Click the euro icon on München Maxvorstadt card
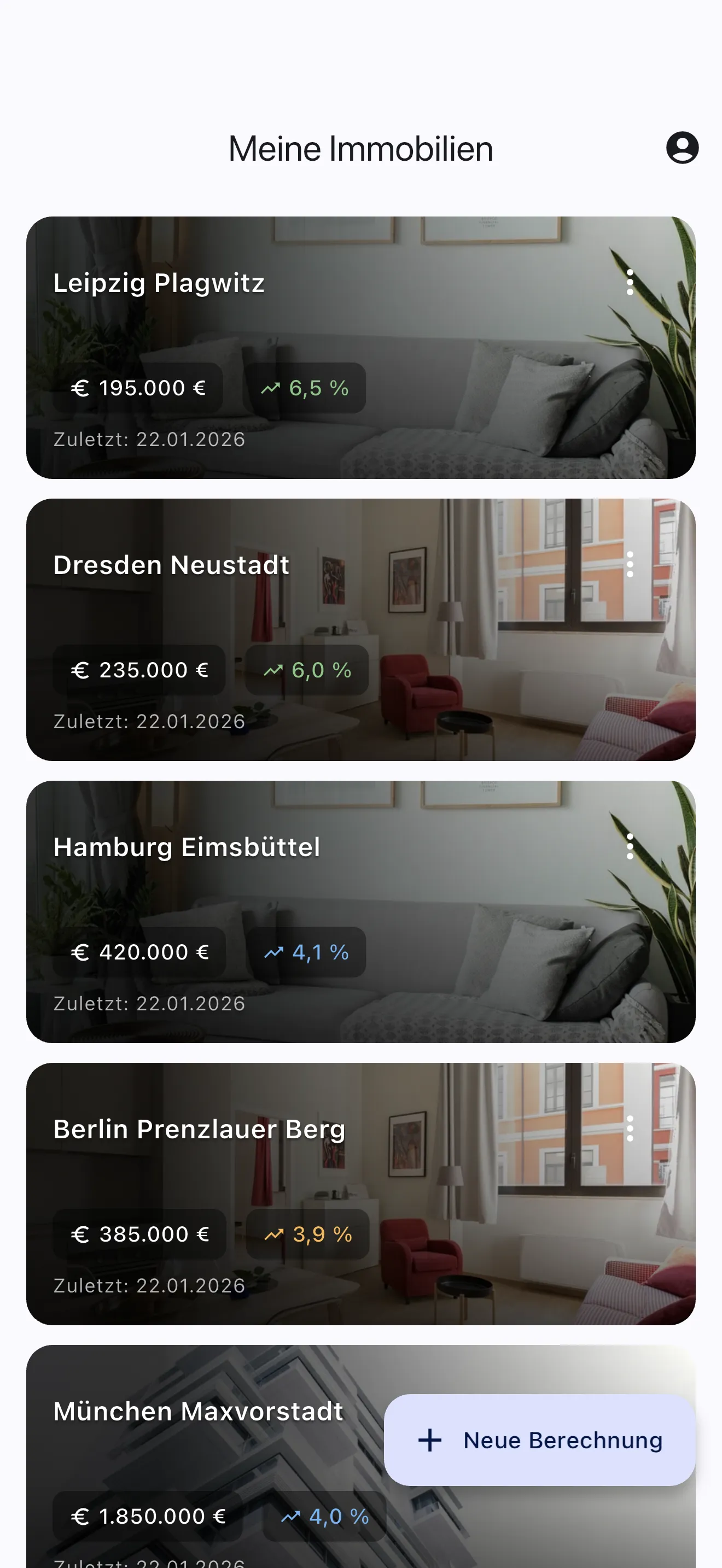 80,1516
